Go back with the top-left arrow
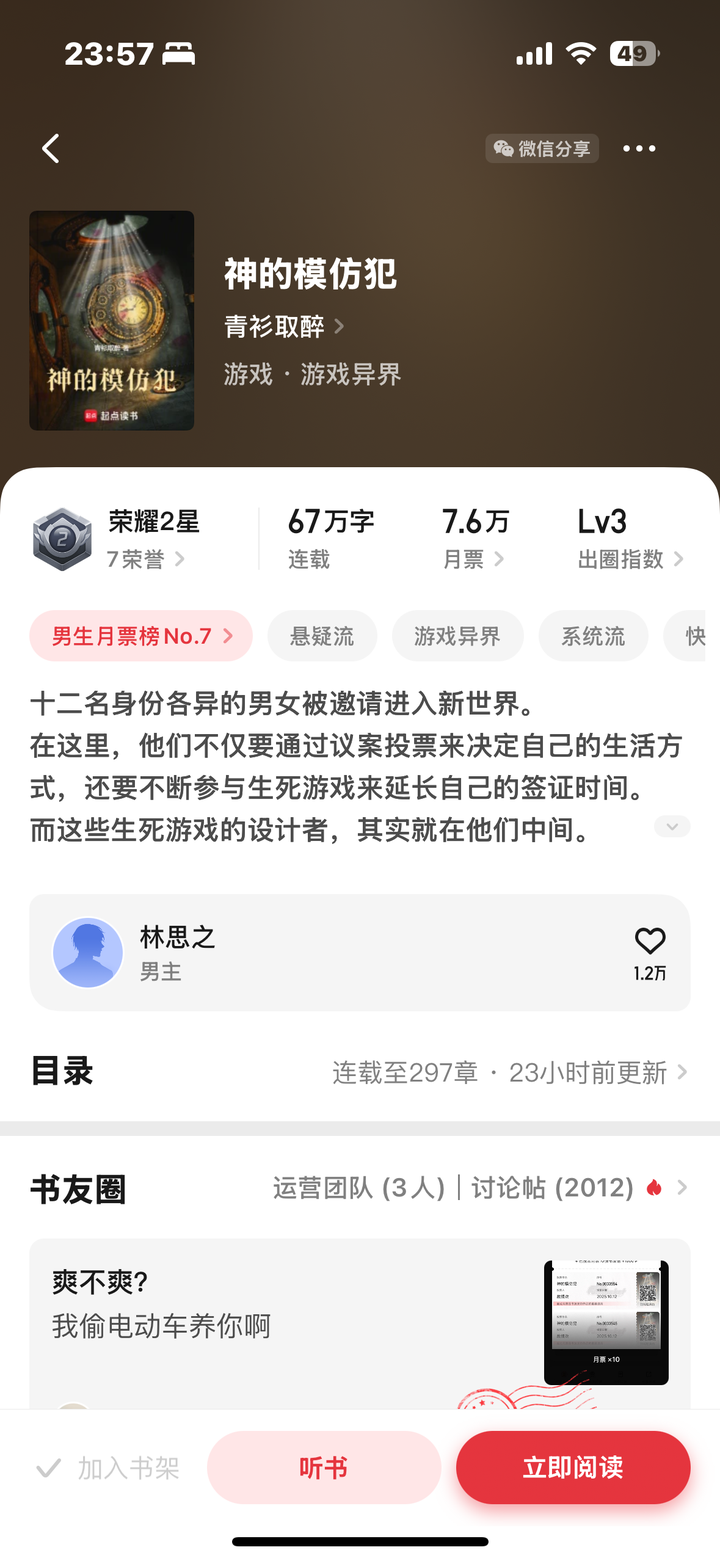The width and height of the screenshot is (720, 1561). (51, 149)
